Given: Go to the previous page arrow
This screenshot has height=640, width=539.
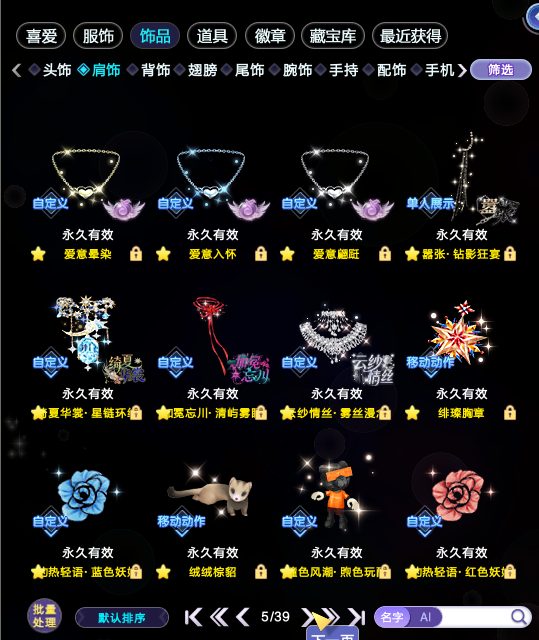Looking at the screenshot, I should (x=243, y=617).
